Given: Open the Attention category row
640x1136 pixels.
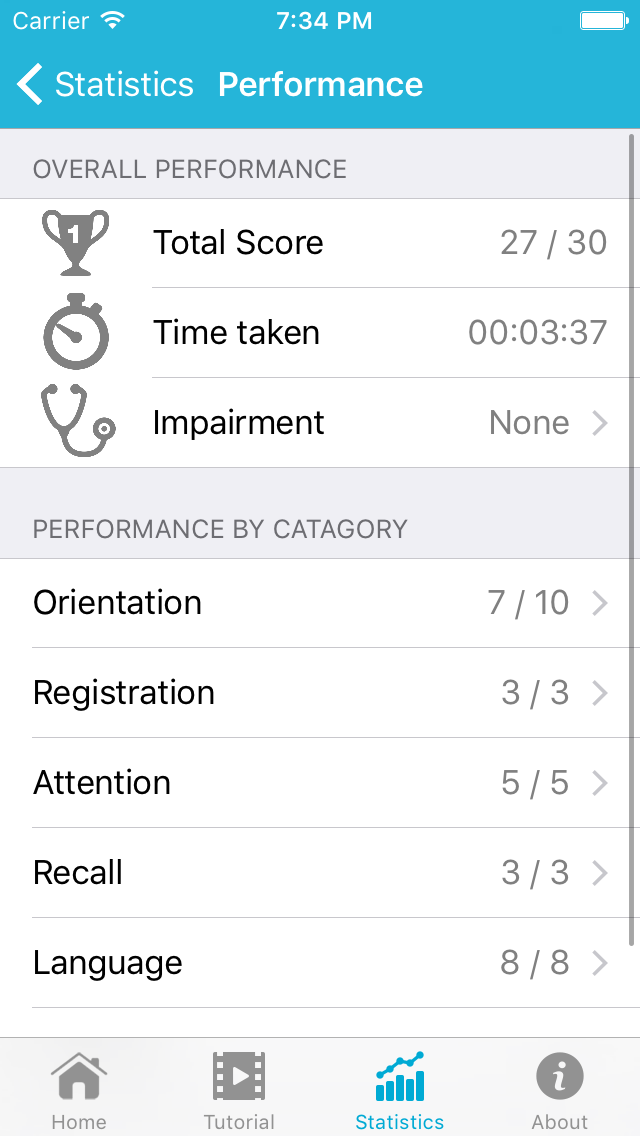Looking at the screenshot, I should tap(320, 783).
